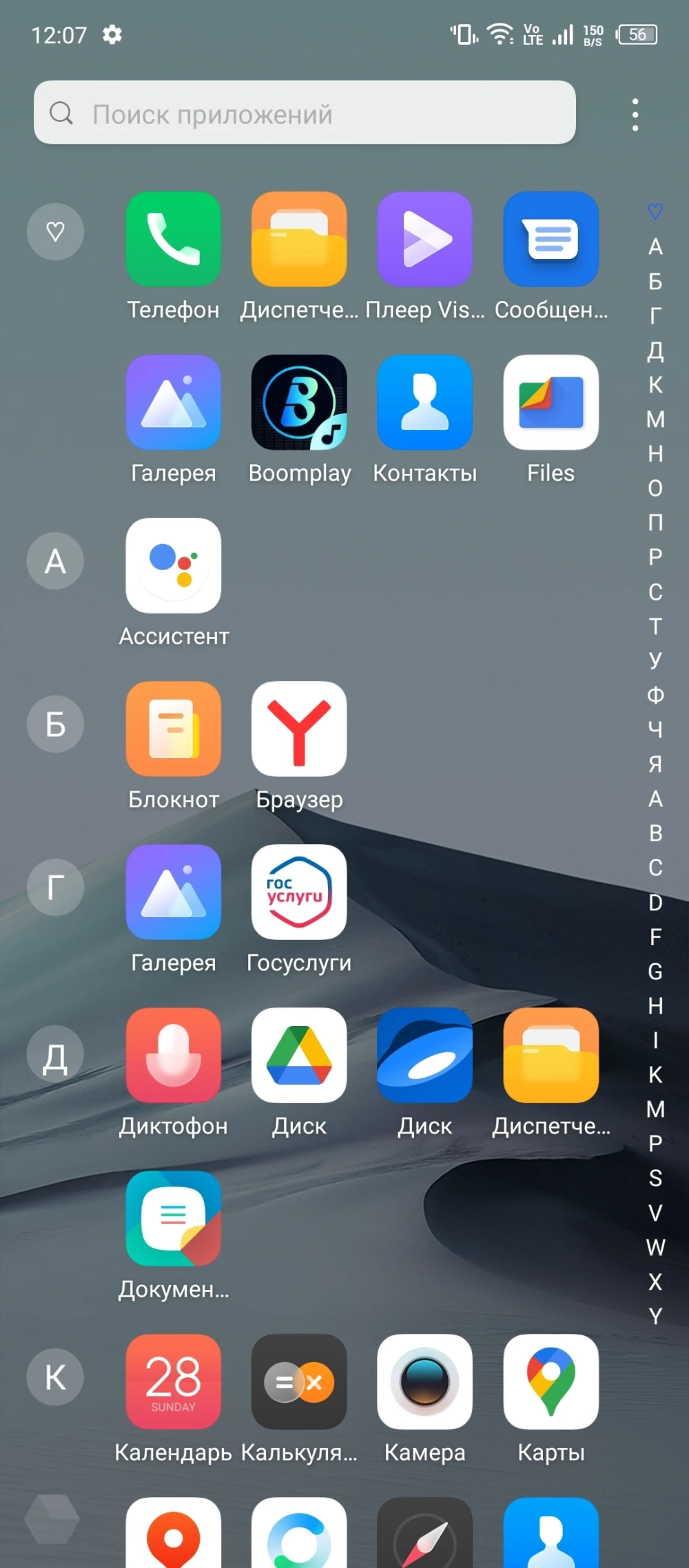Launch the Карты maps app
689x1568 pixels.
(551, 1381)
